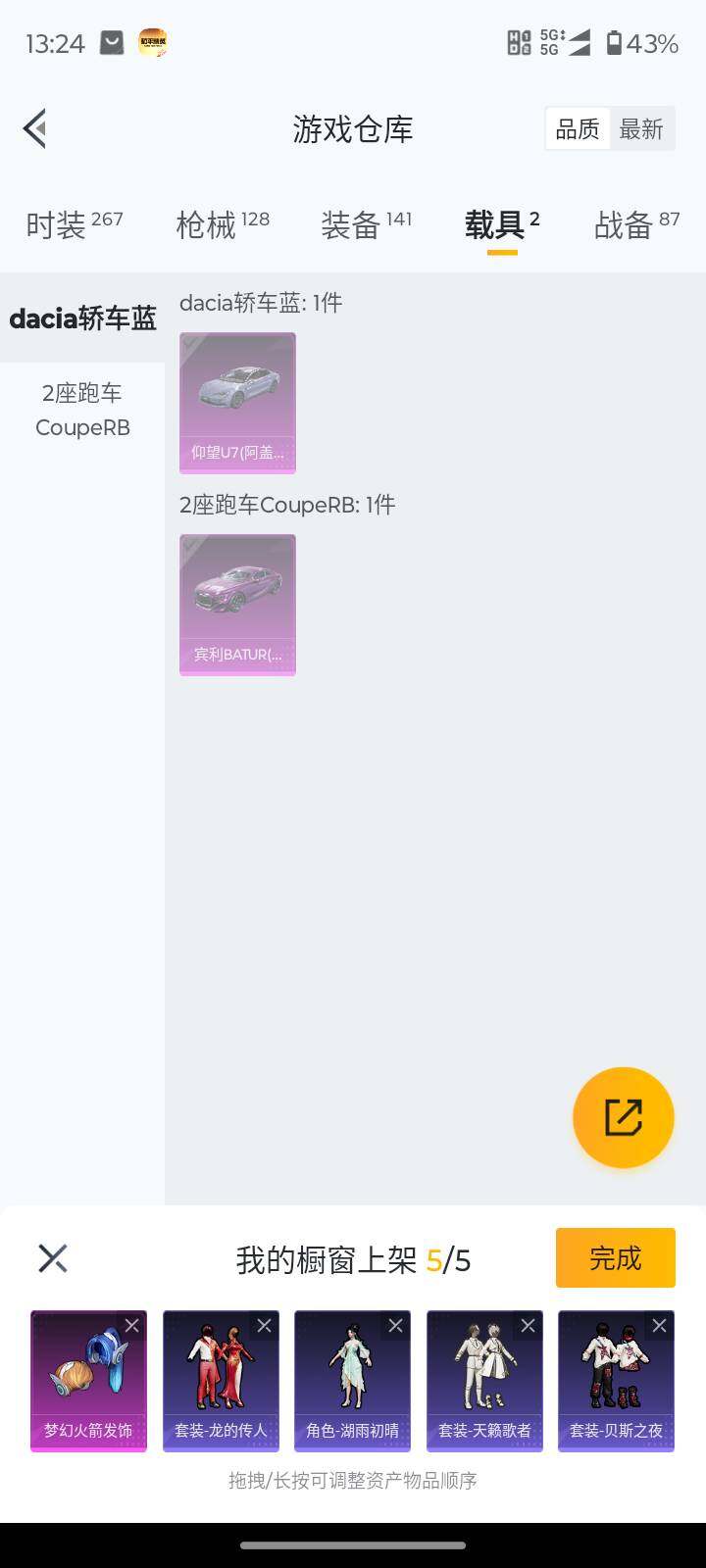This screenshot has width=706, height=1568.
Task: Remove 套装-天籁歌者 from the showcase
Action: click(528, 1326)
